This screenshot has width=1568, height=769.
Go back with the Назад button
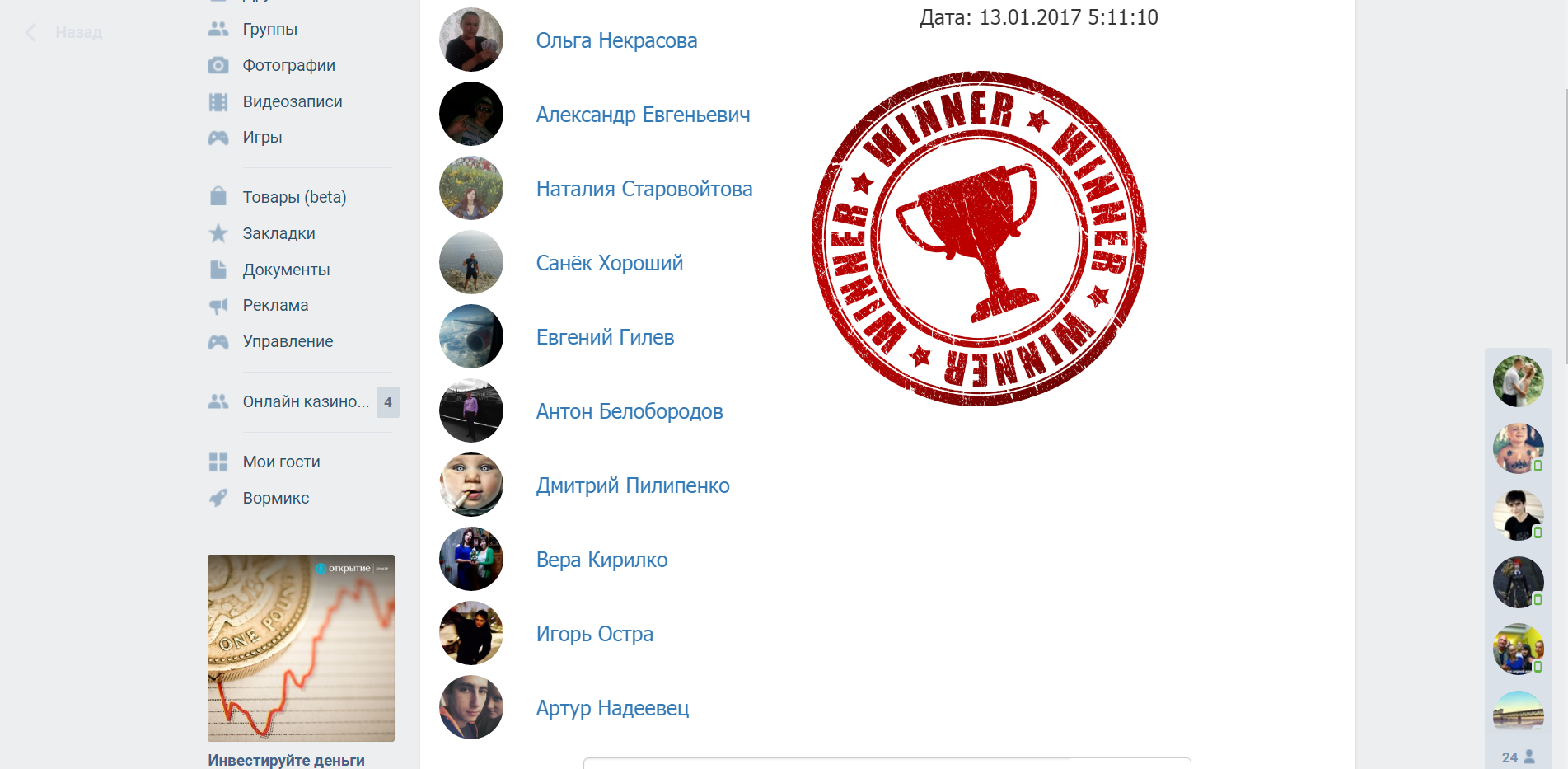click(66, 33)
